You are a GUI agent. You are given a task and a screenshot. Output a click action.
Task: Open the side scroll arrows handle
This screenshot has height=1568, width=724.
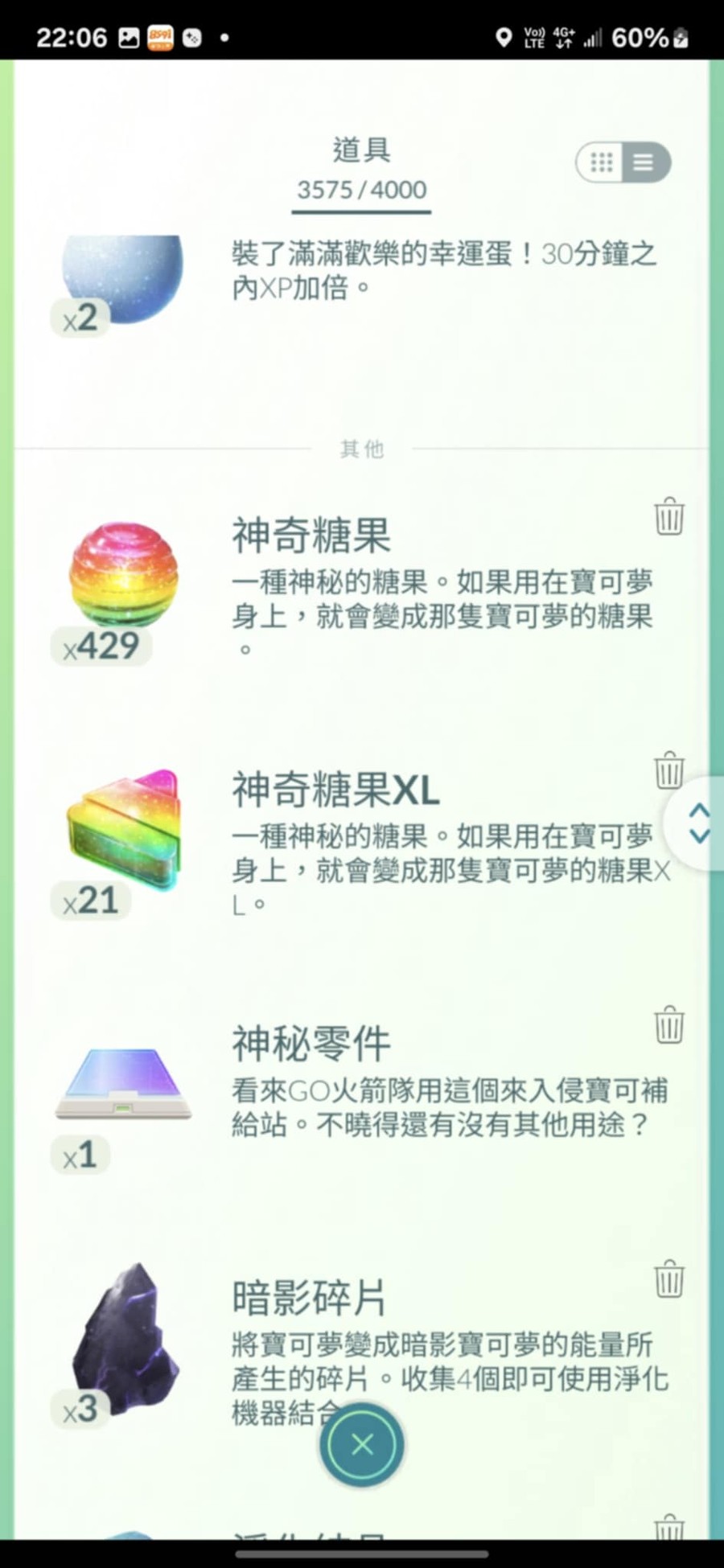click(x=698, y=823)
